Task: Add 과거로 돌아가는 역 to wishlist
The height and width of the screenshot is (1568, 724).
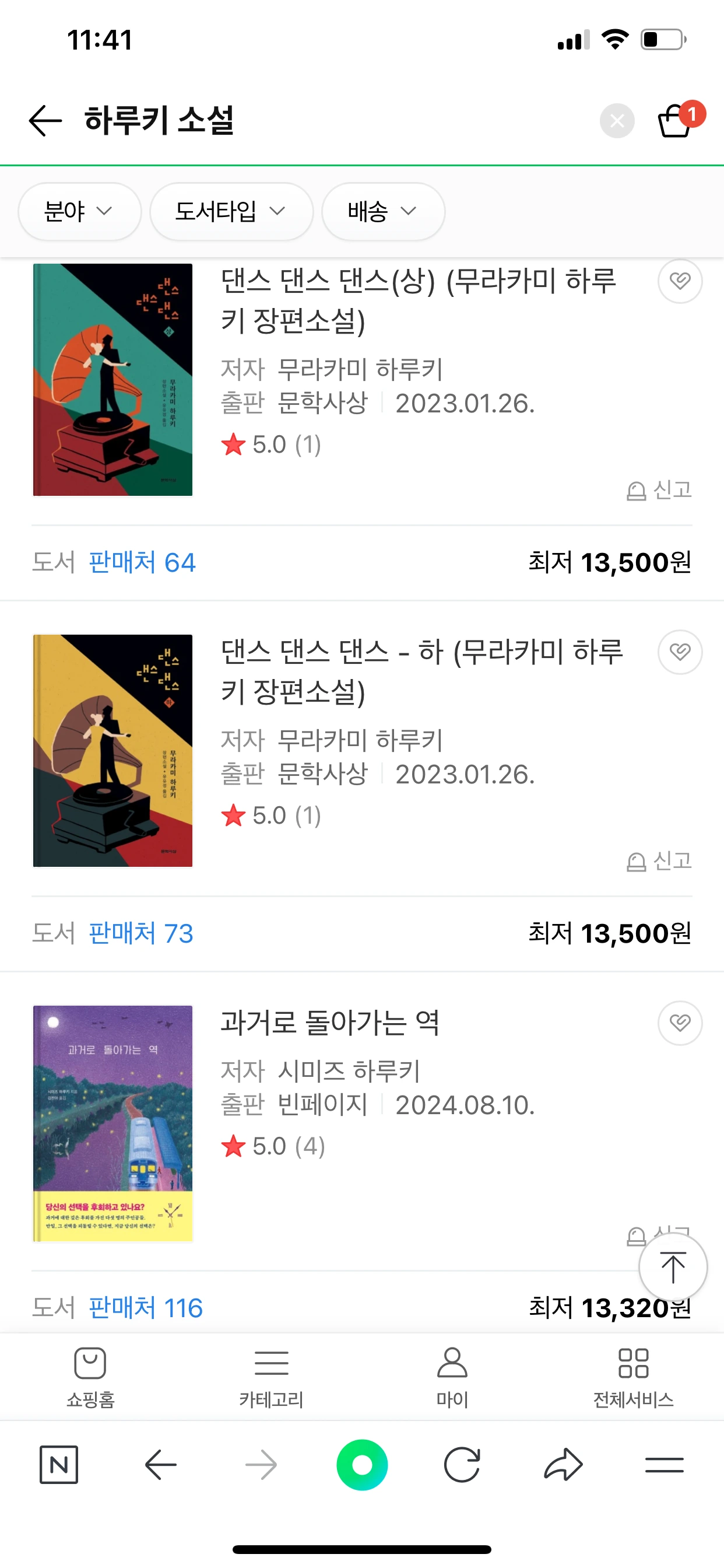Action: (x=680, y=1023)
